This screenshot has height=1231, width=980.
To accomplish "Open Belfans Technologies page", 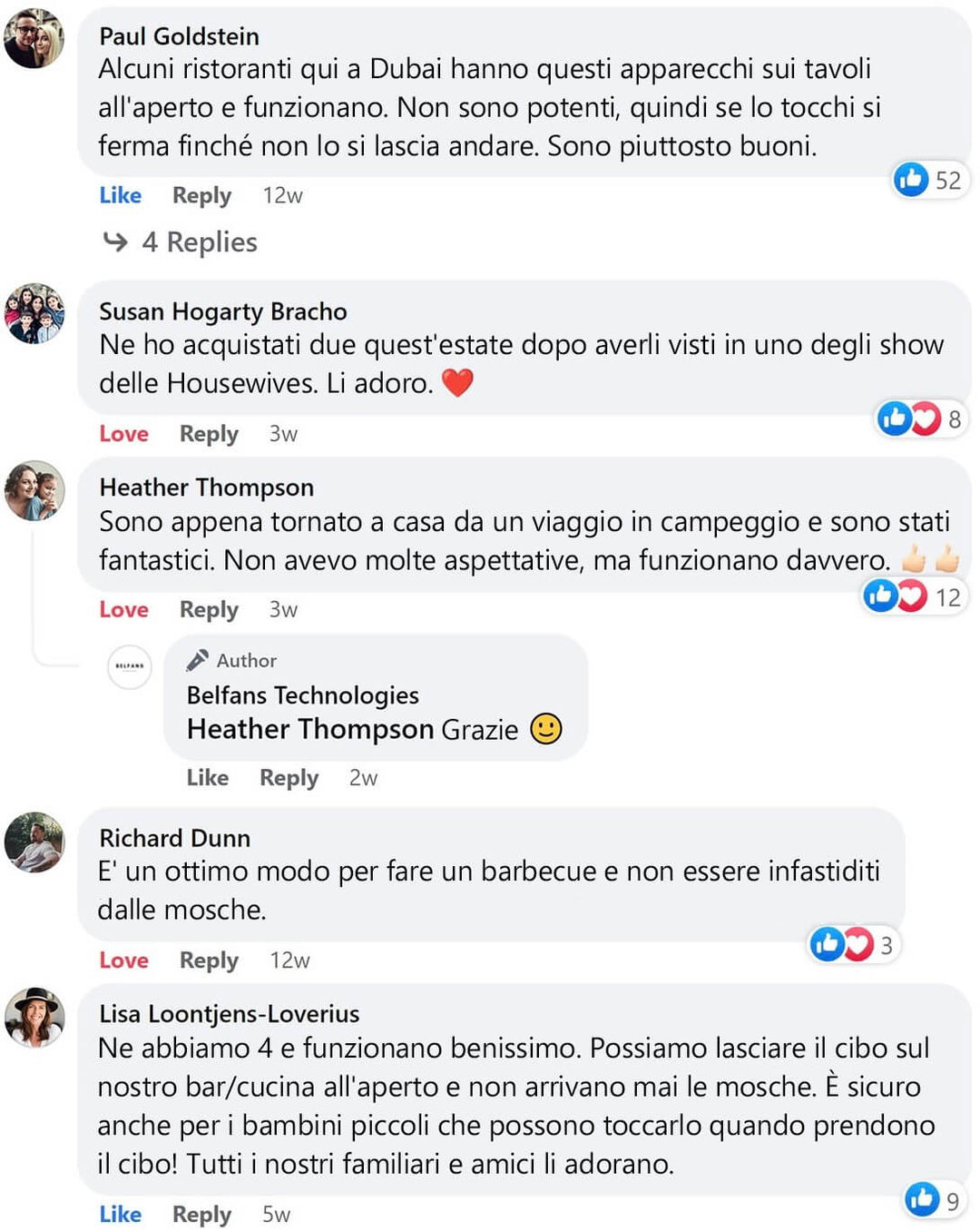I will (302, 695).
